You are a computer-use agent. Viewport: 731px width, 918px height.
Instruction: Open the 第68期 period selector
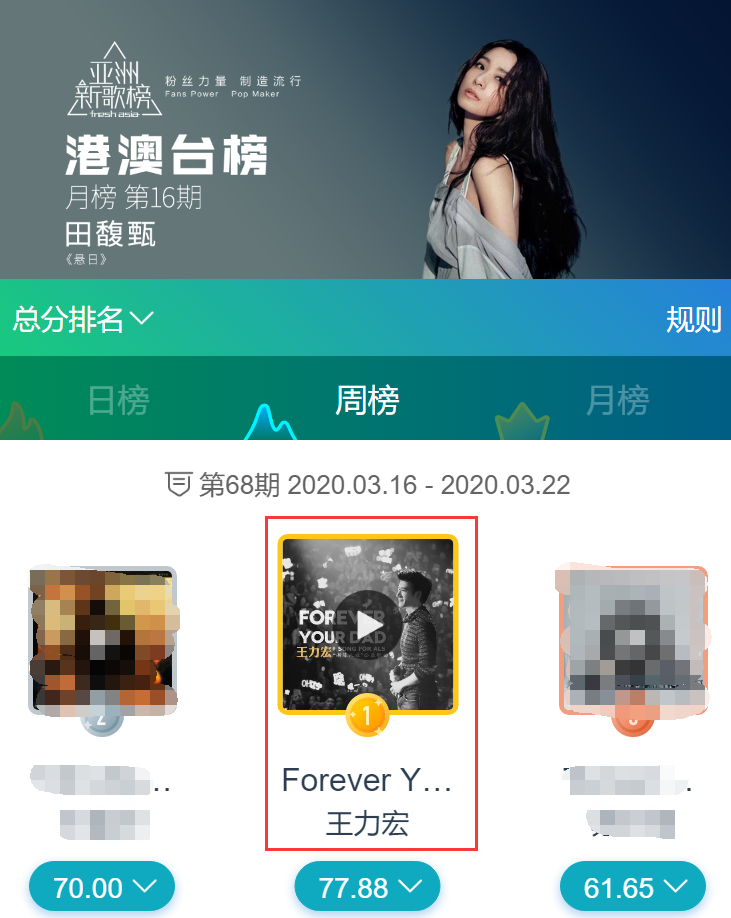pyautogui.click(x=367, y=486)
